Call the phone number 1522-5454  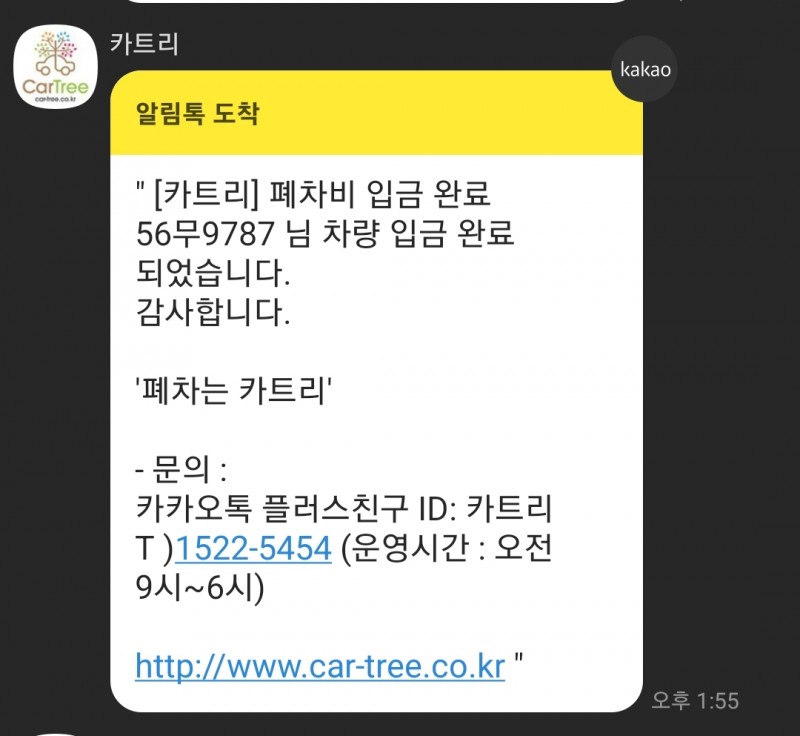(x=252, y=549)
